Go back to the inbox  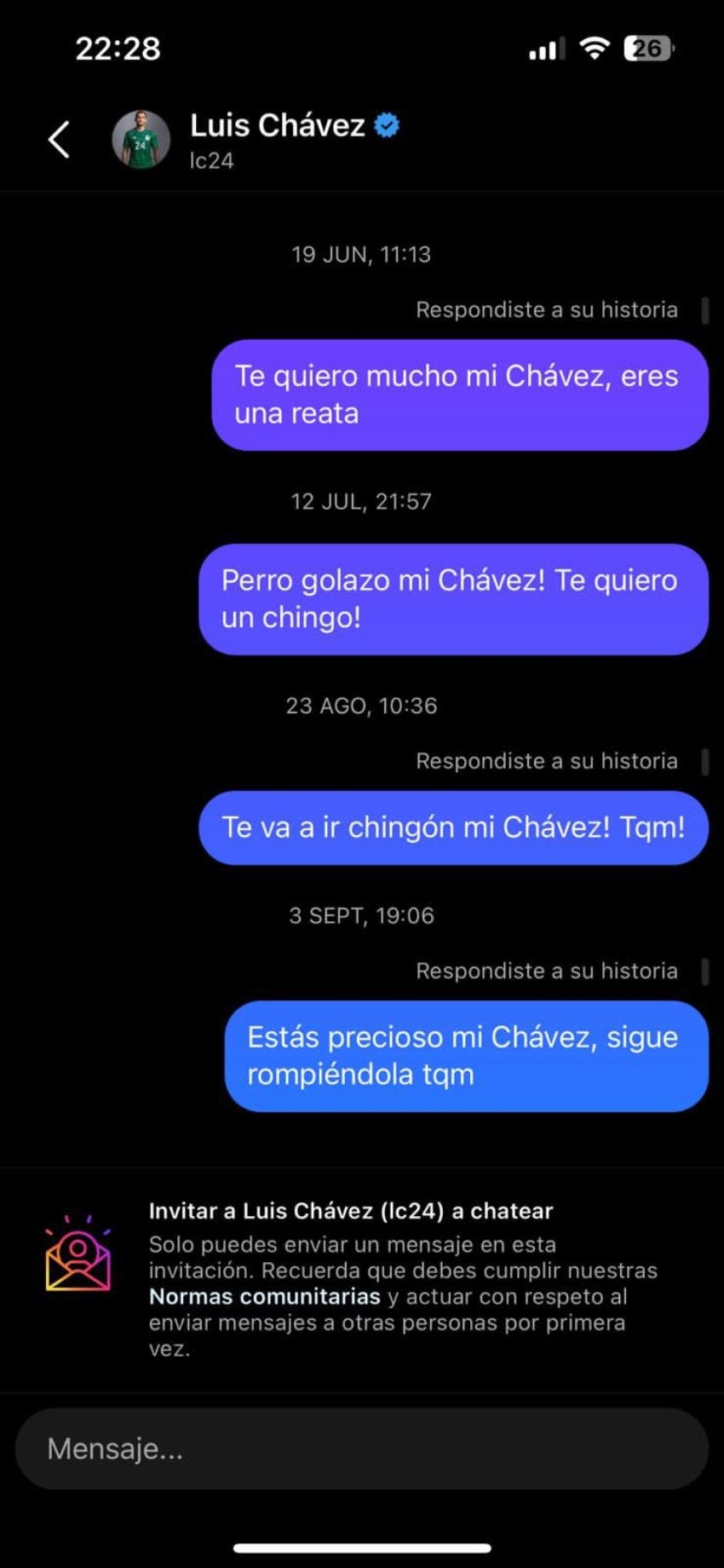[x=59, y=140]
